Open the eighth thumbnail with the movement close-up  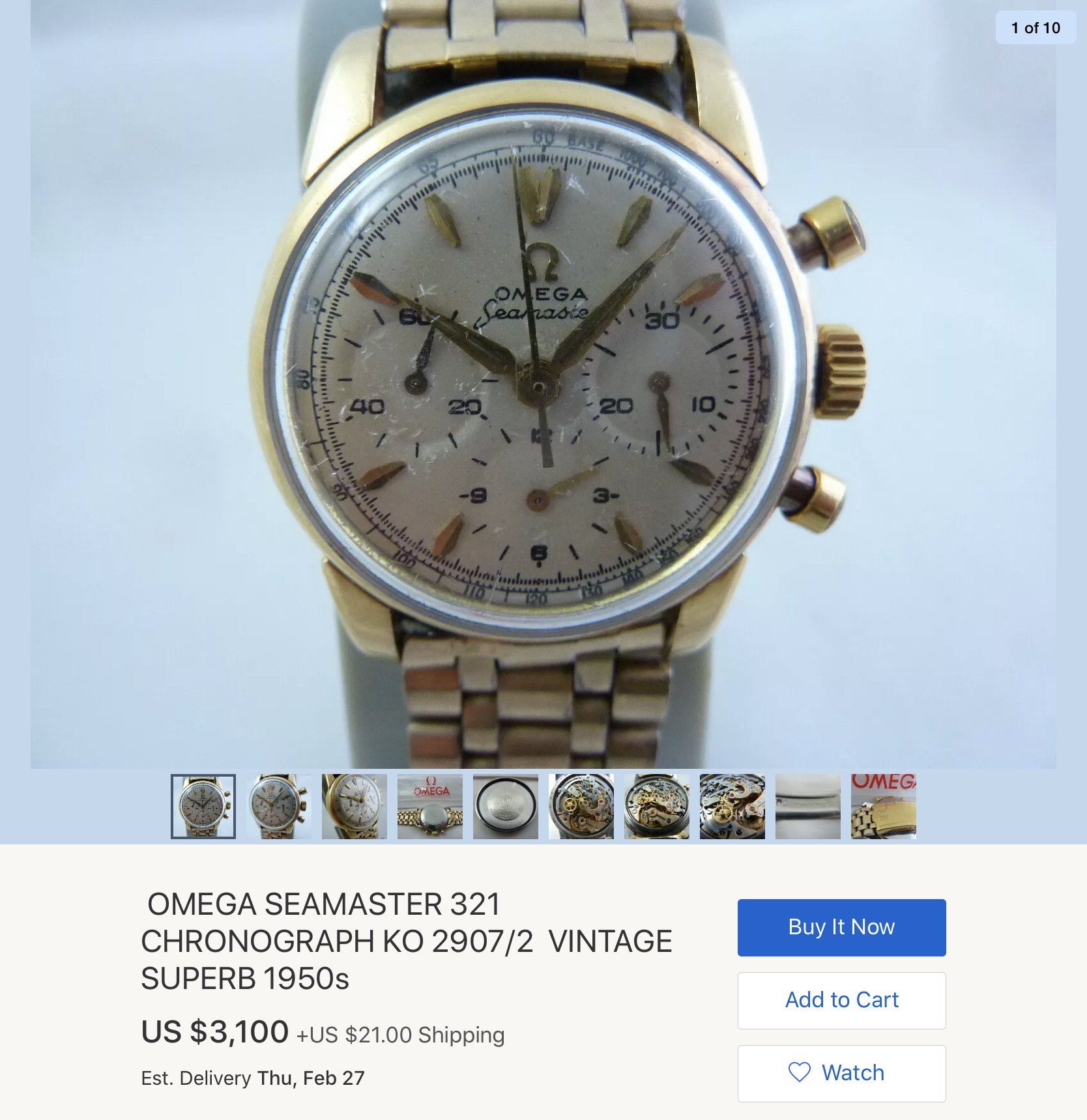tap(732, 806)
